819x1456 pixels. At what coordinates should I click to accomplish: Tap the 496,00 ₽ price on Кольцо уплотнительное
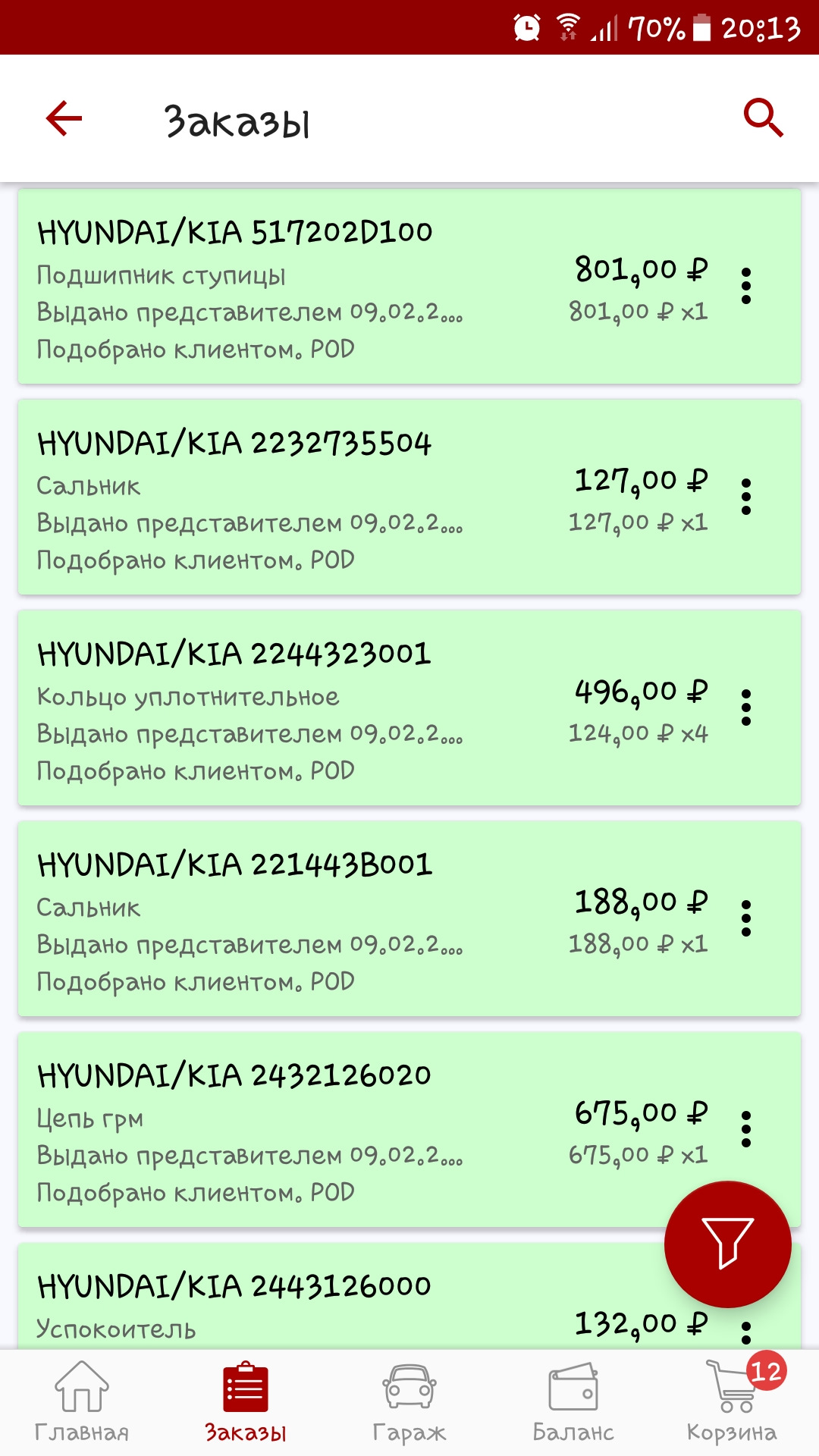[641, 690]
